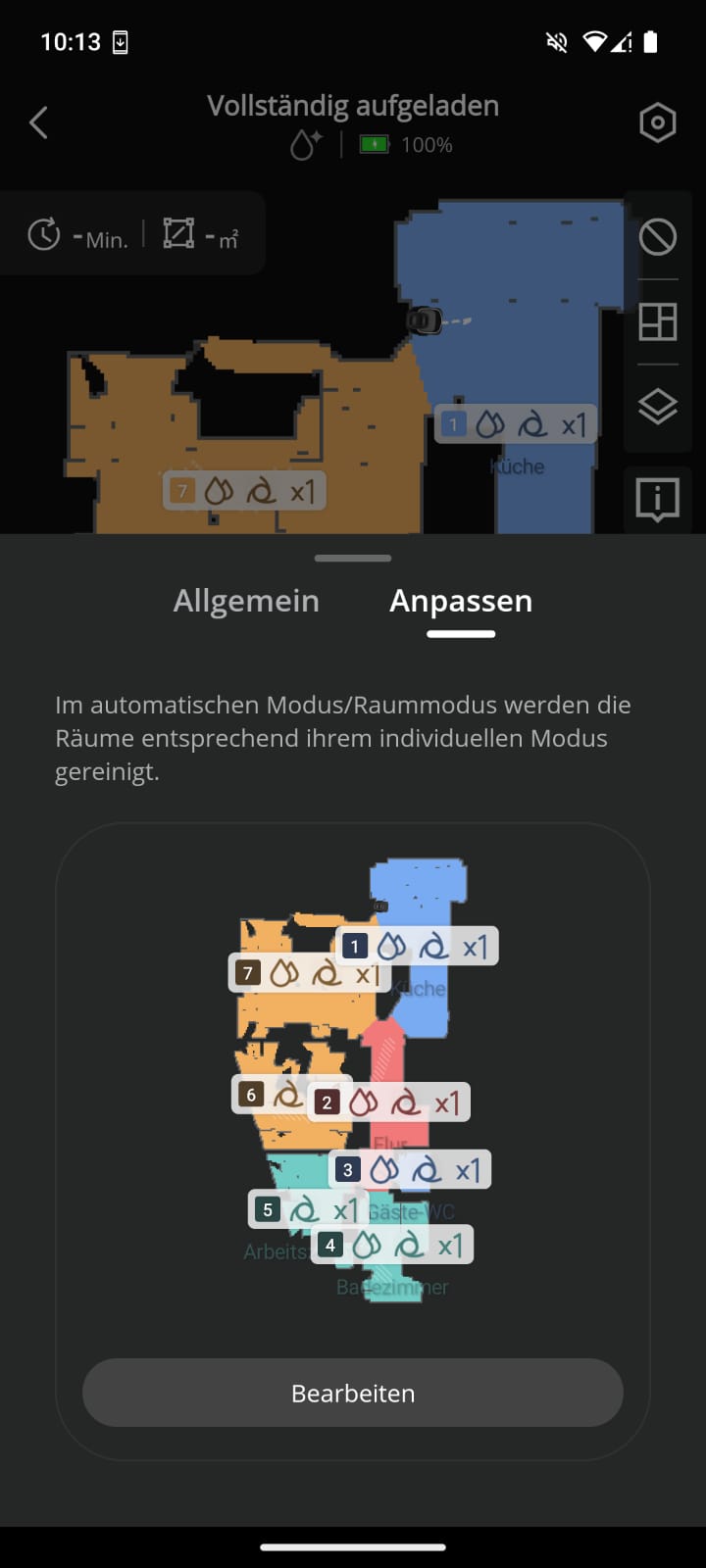Tap the Bearbeiten button
Image resolution: width=706 pixels, height=1568 pixels.
tap(353, 1393)
